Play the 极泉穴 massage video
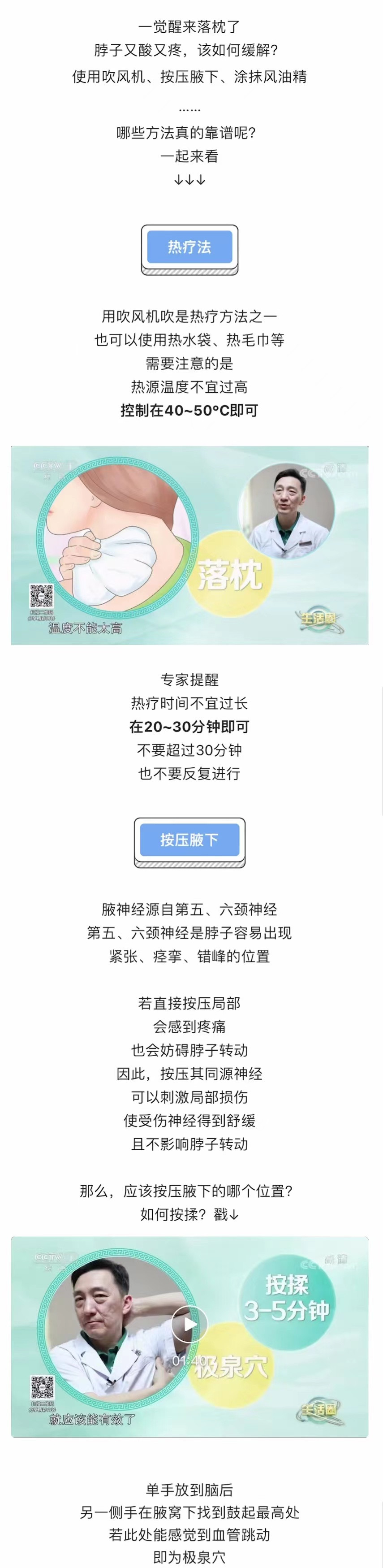 189,1323
